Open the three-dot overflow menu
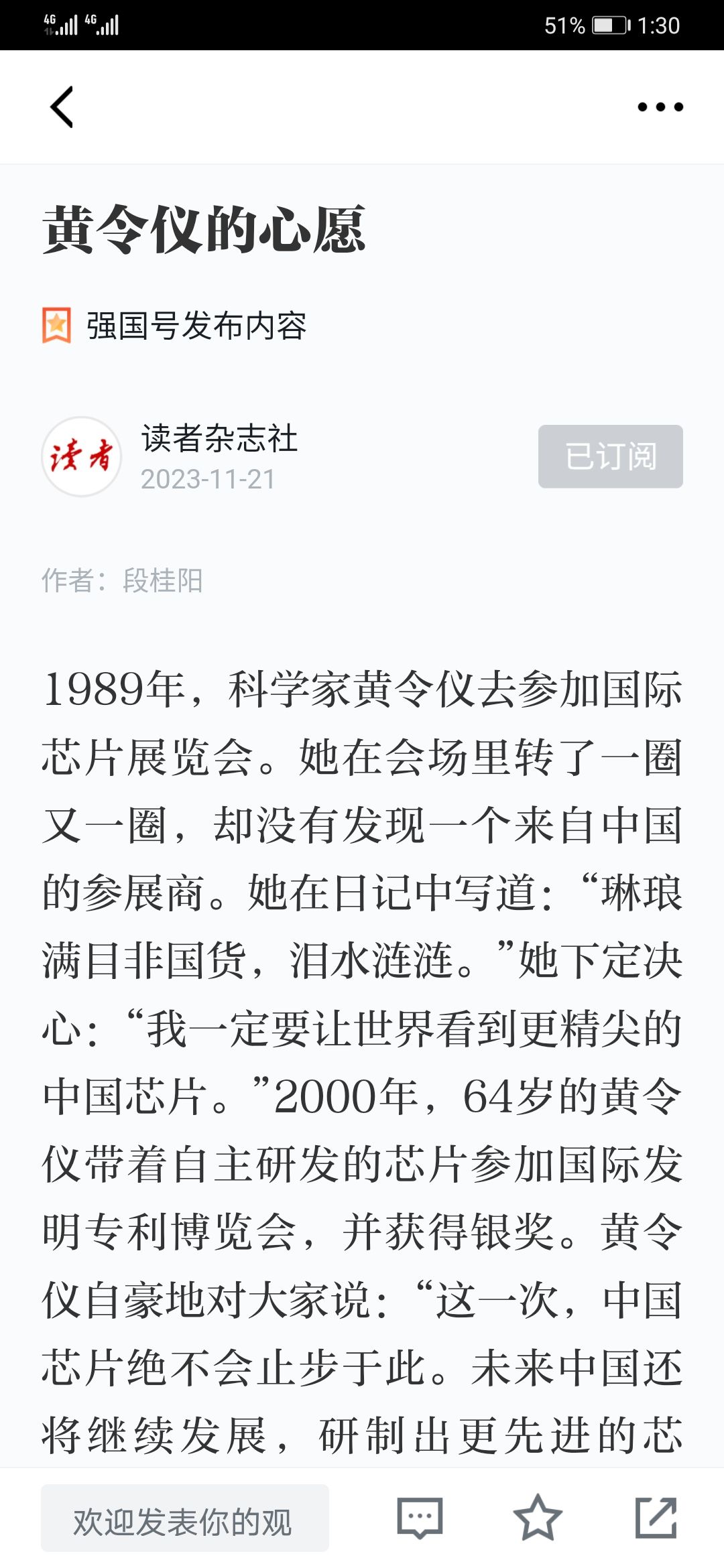Screen dimensions: 724x1568 tap(660, 107)
